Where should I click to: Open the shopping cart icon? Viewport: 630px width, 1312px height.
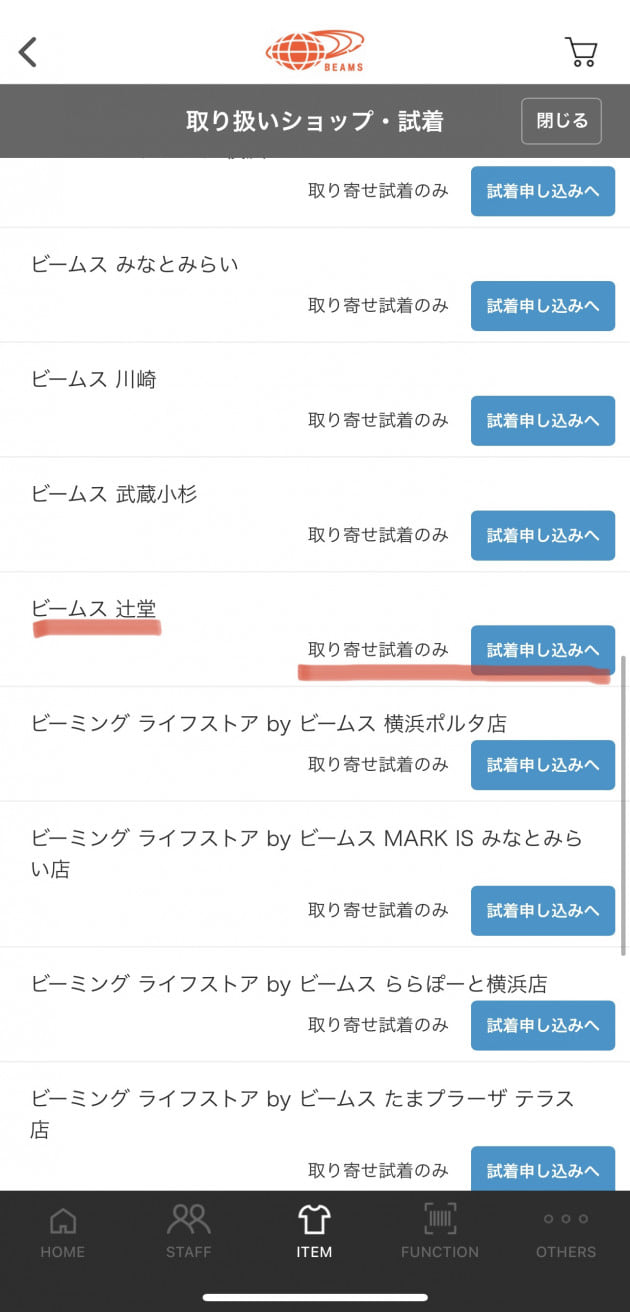pos(581,52)
